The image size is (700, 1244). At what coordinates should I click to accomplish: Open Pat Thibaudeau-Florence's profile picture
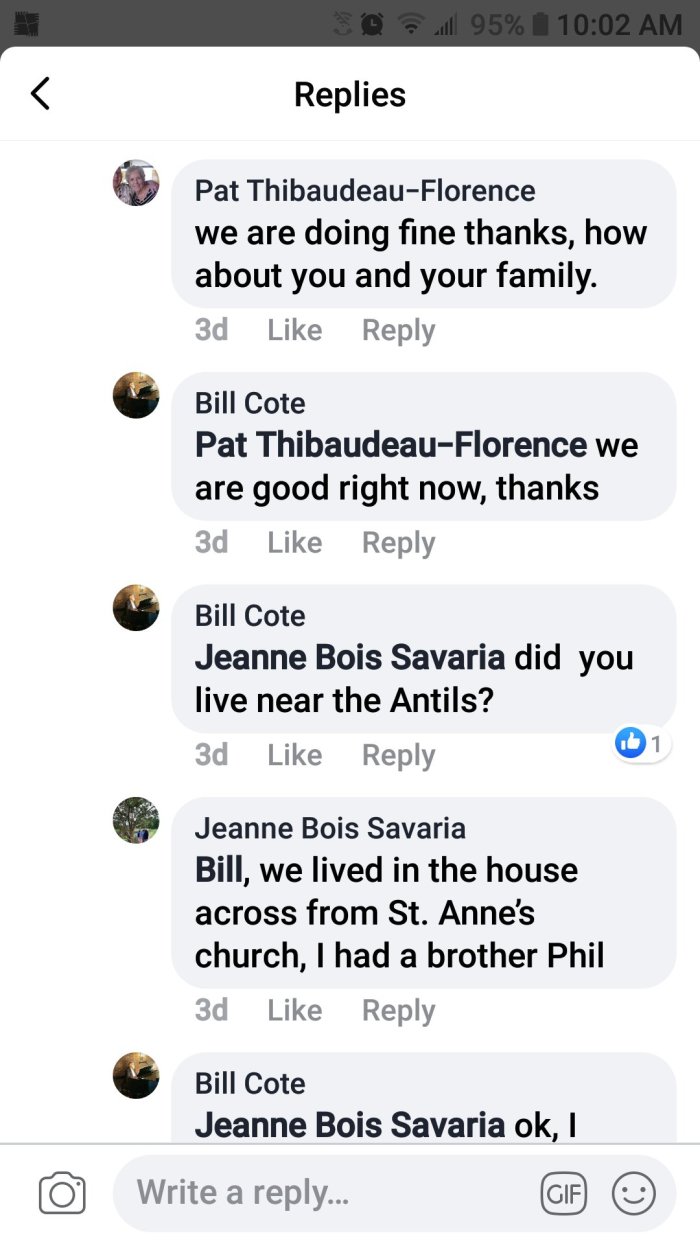point(136,183)
